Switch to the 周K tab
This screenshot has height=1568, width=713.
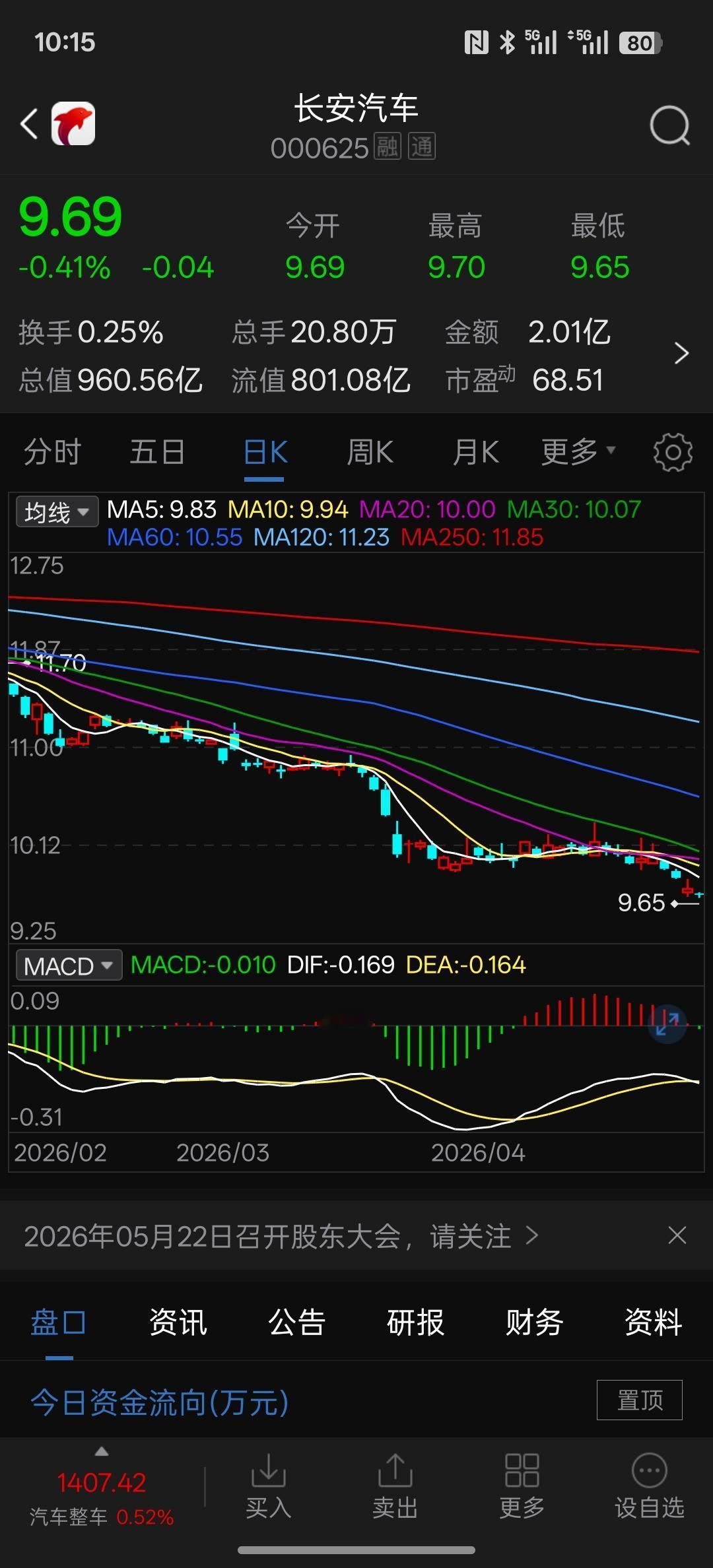click(370, 452)
